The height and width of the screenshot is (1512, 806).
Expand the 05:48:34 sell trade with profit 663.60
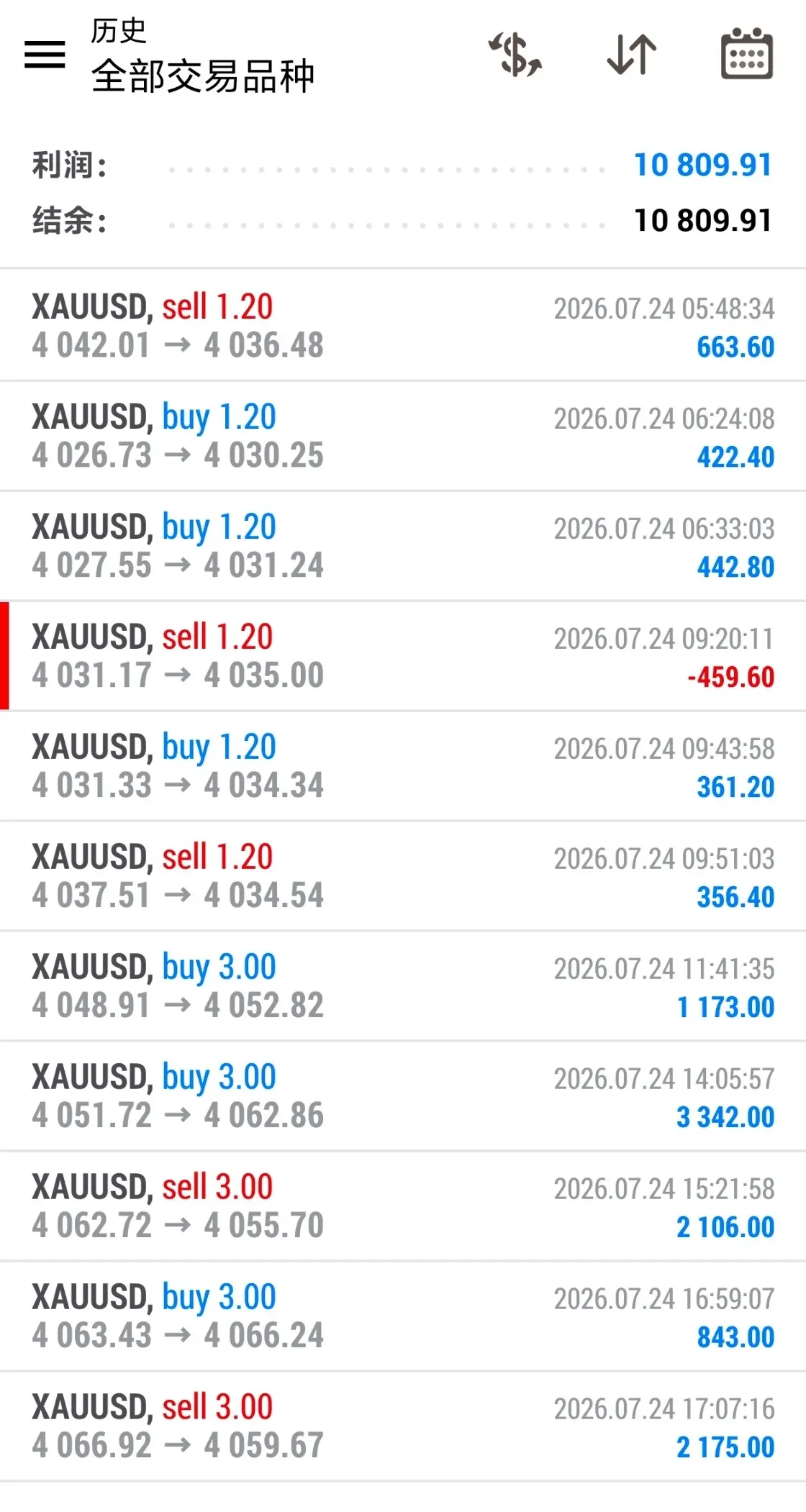coord(403,326)
